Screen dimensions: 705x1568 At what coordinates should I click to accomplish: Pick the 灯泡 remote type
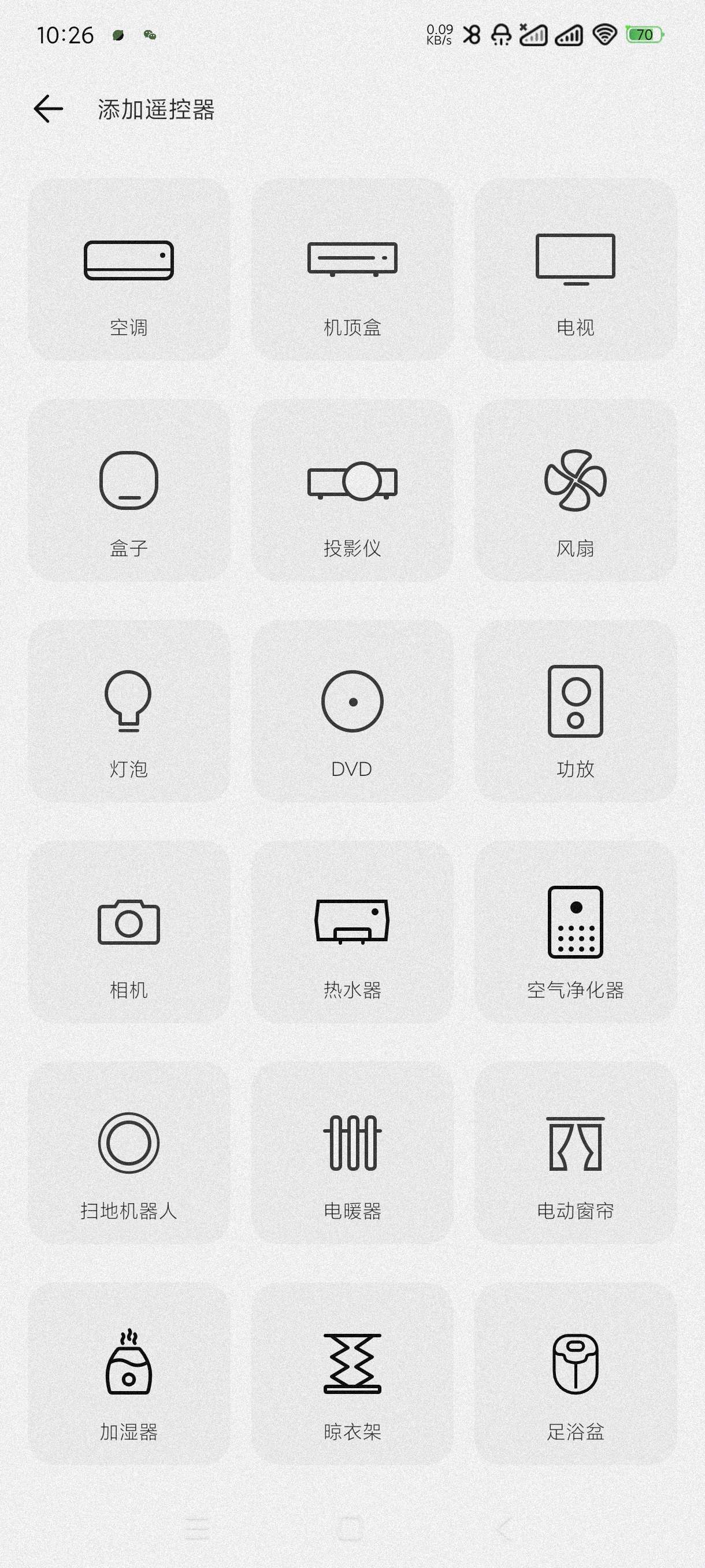tap(129, 712)
